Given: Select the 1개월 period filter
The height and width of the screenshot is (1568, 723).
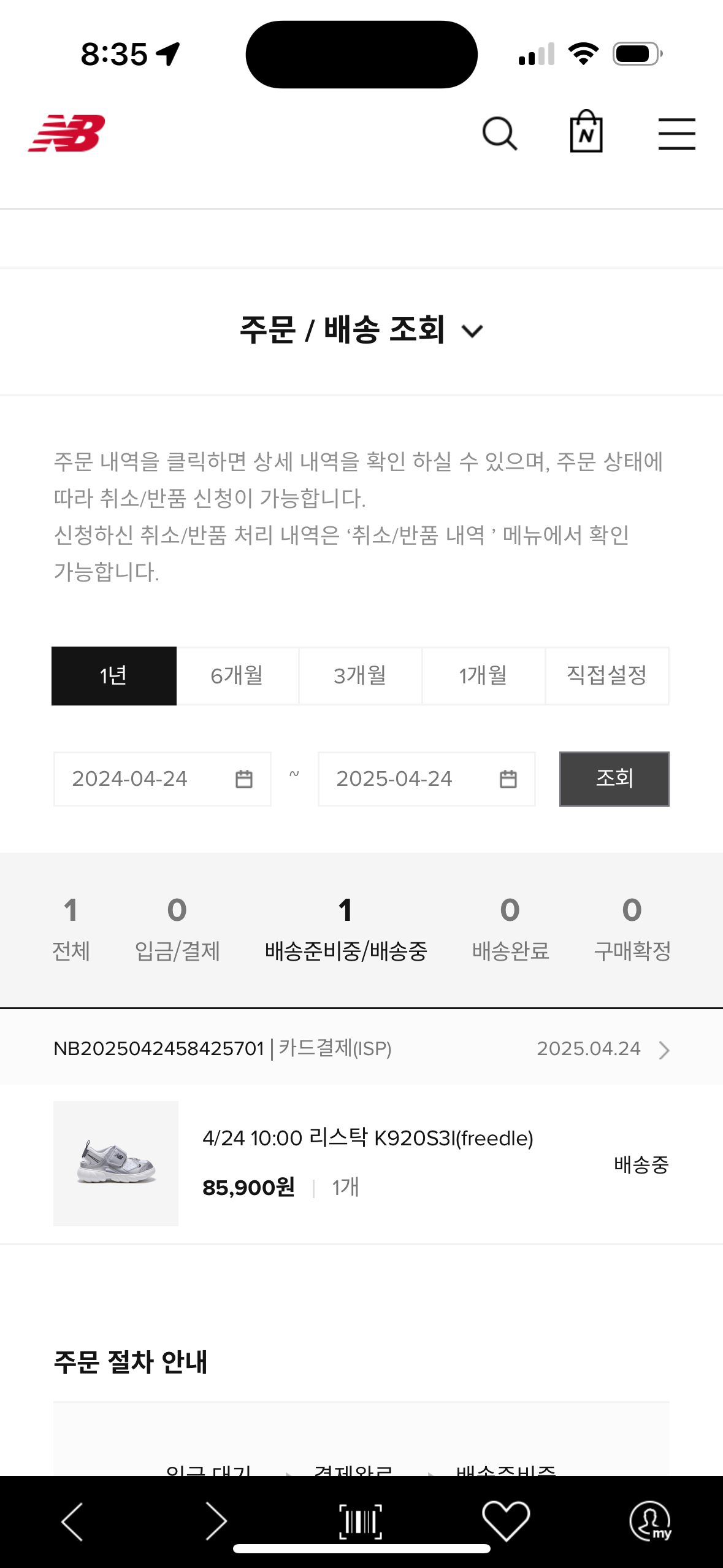Looking at the screenshot, I should (x=484, y=675).
